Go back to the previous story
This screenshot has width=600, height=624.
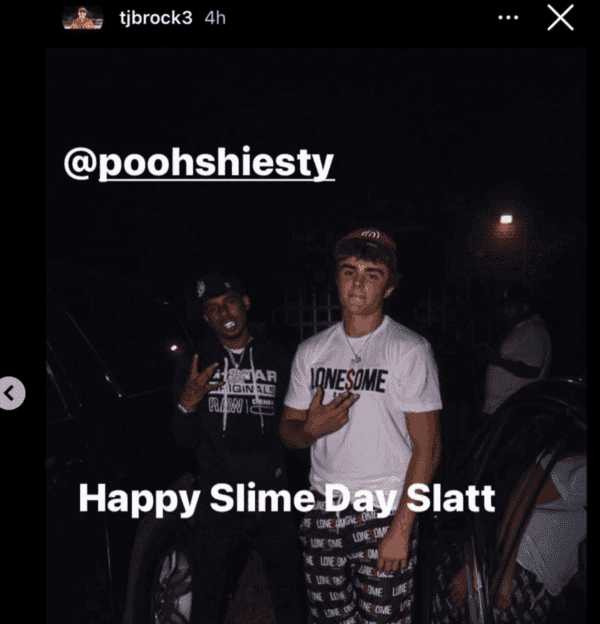click(11, 393)
